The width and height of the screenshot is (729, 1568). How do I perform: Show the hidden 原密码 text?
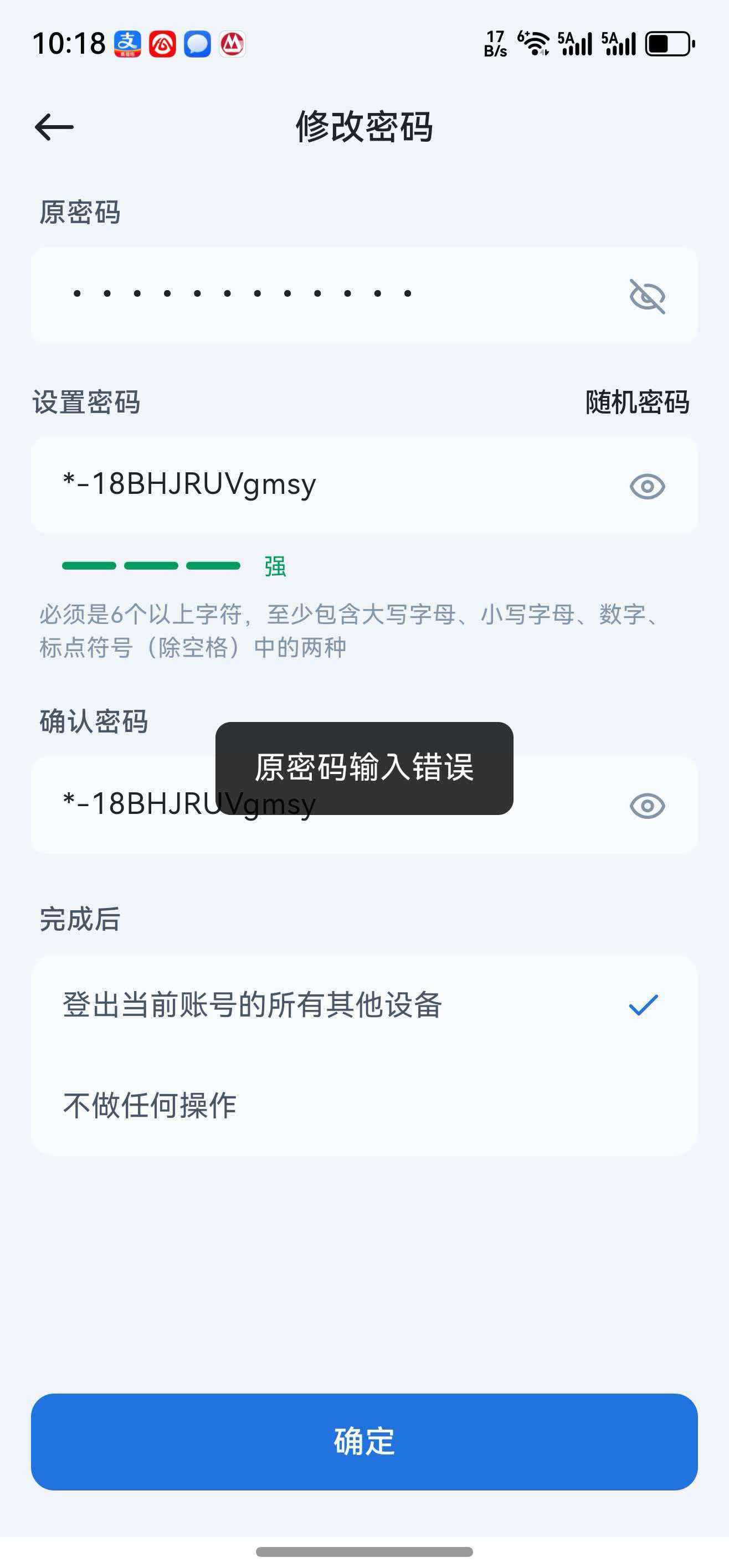coord(647,296)
